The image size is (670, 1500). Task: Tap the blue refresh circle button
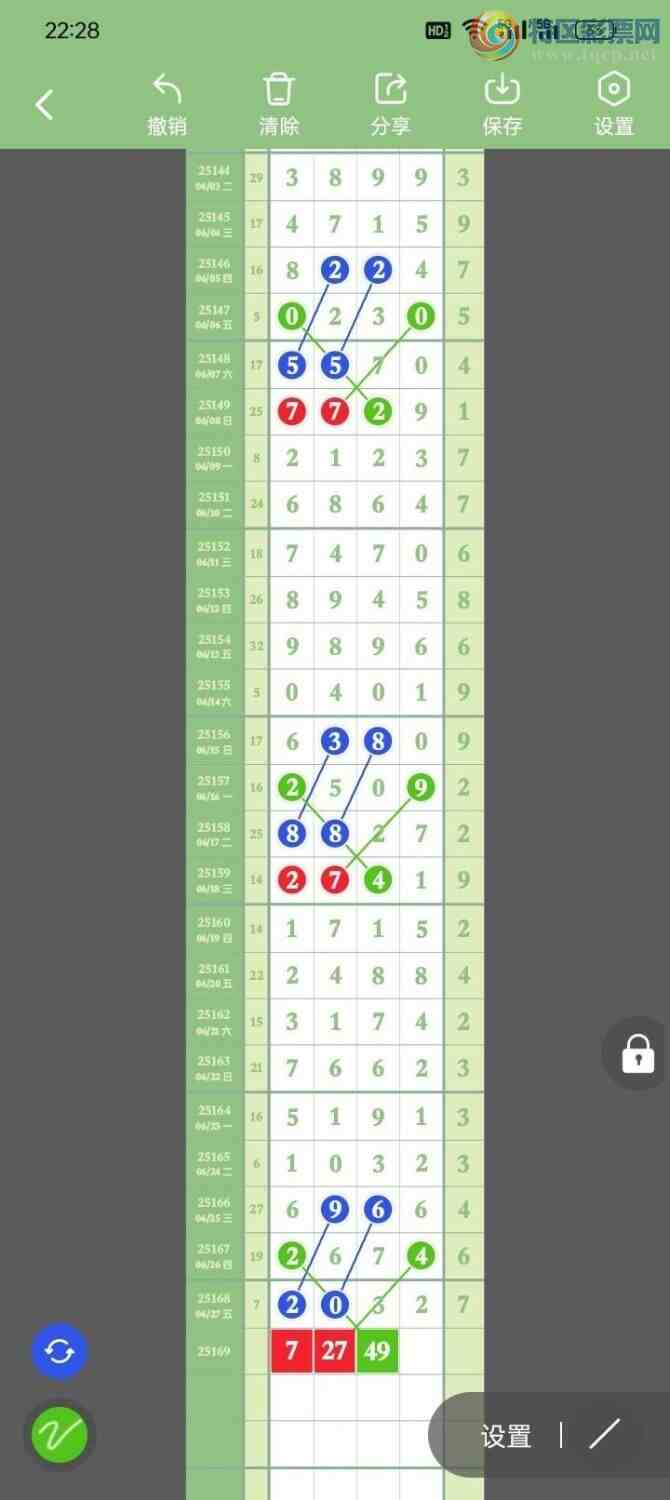[x=60, y=1352]
